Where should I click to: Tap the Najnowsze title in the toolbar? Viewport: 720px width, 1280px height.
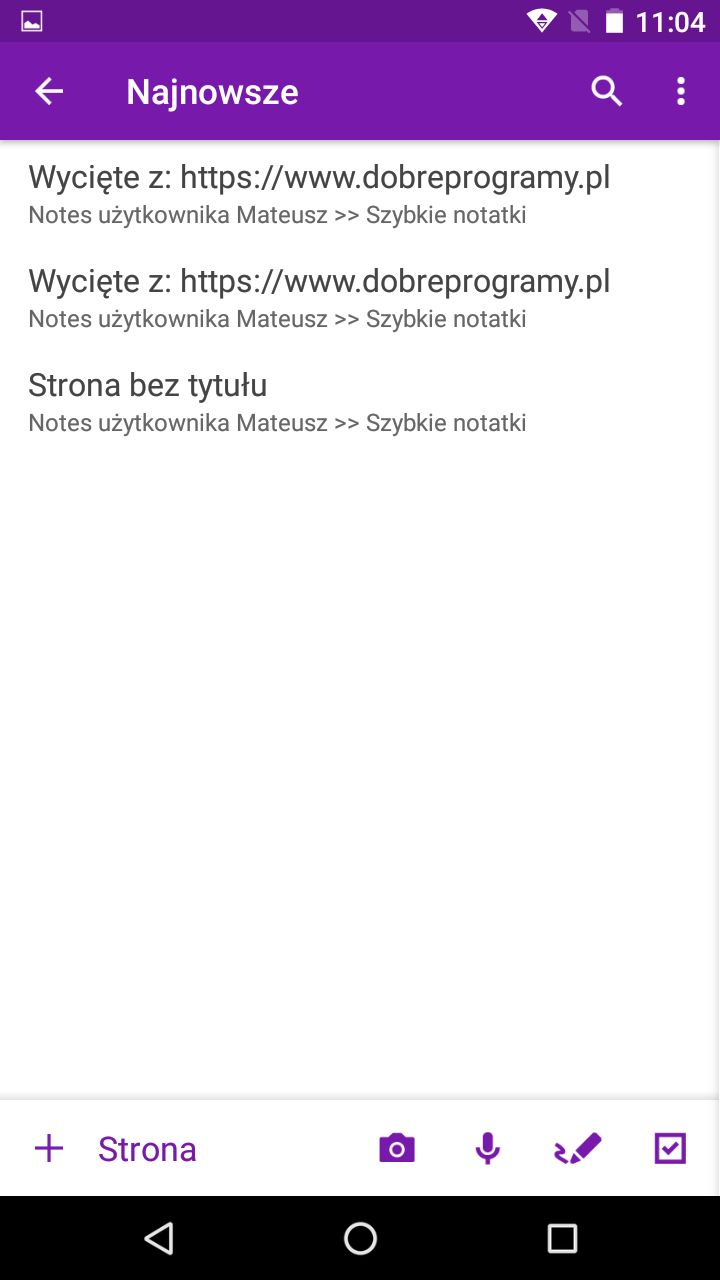(x=212, y=91)
